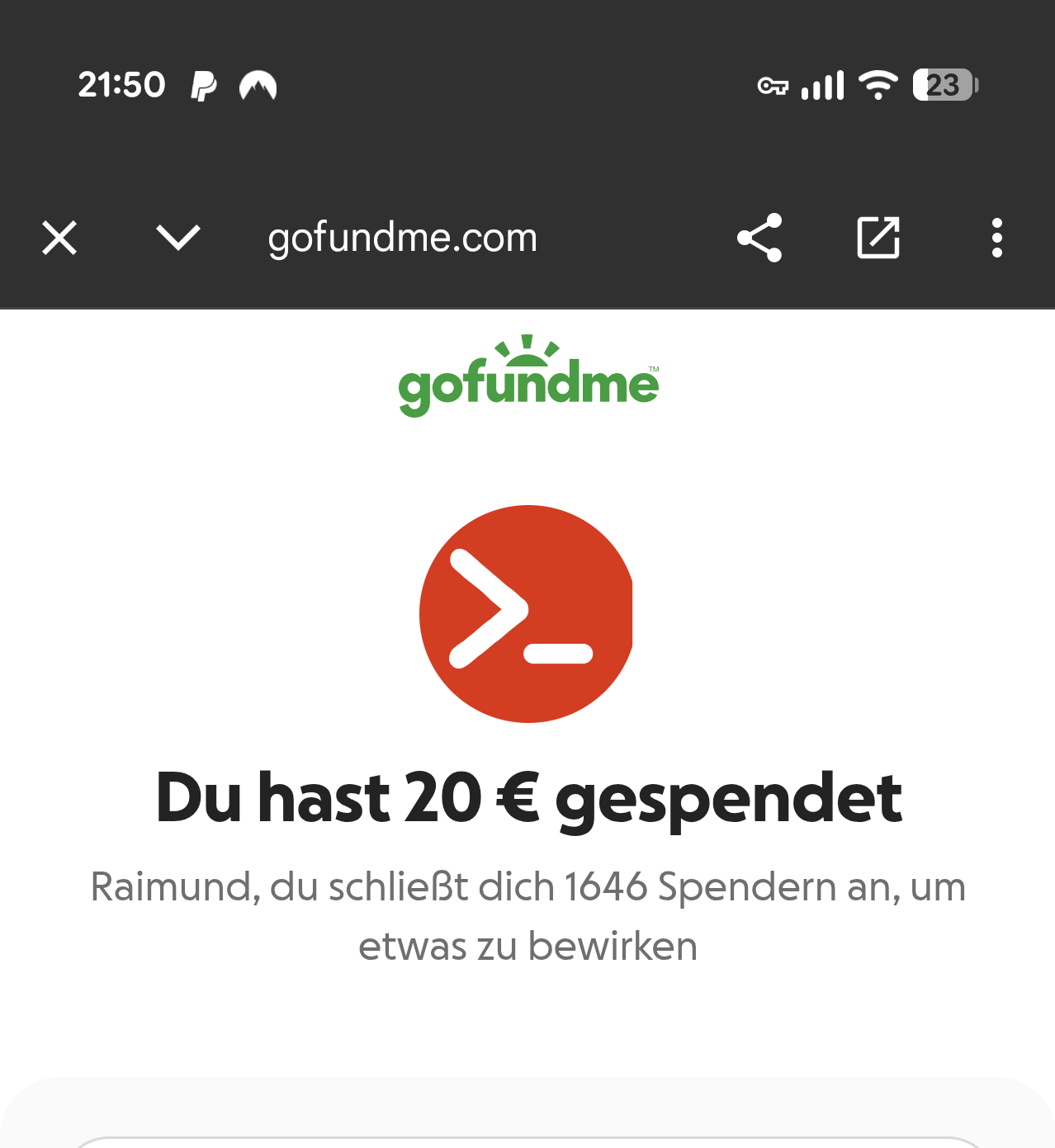Open the three-dot overflow menu
The image size is (1055, 1148).
[x=997, y=239]
